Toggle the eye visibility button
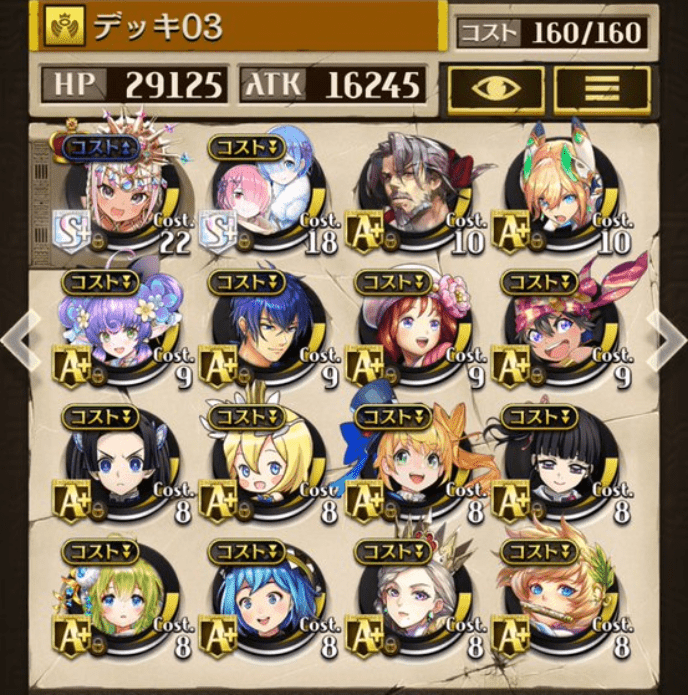The width and height of the screenshot is (688, 695). (496, 88)
